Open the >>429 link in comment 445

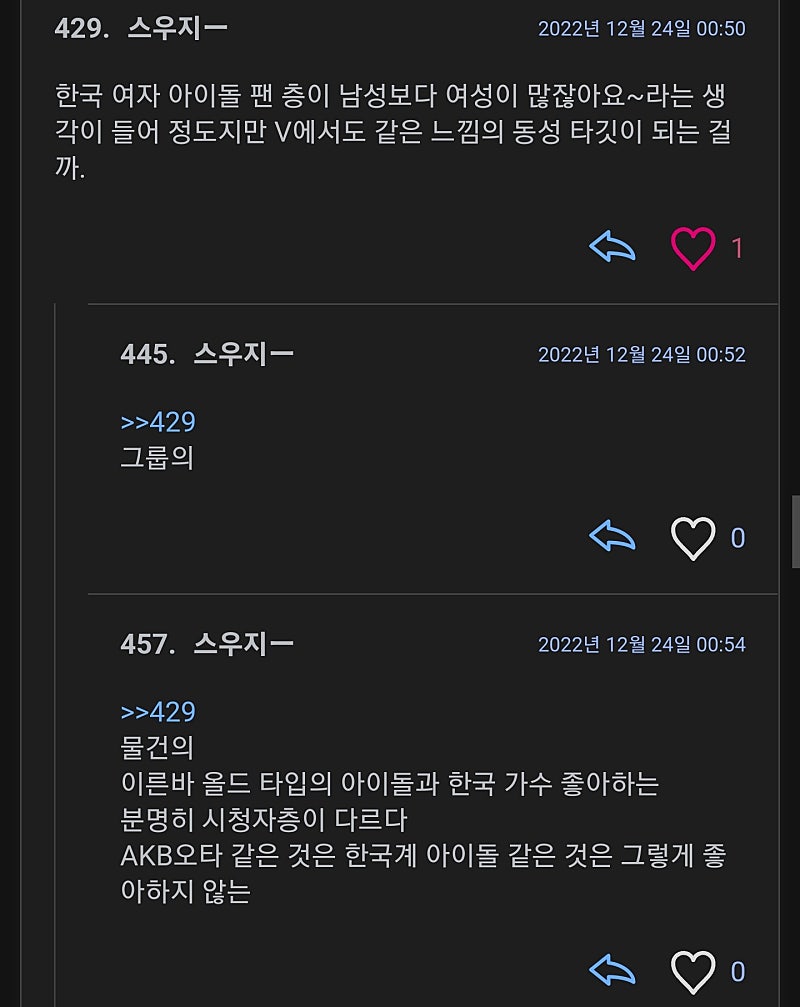pyautogui.click(x=158, y=422)
